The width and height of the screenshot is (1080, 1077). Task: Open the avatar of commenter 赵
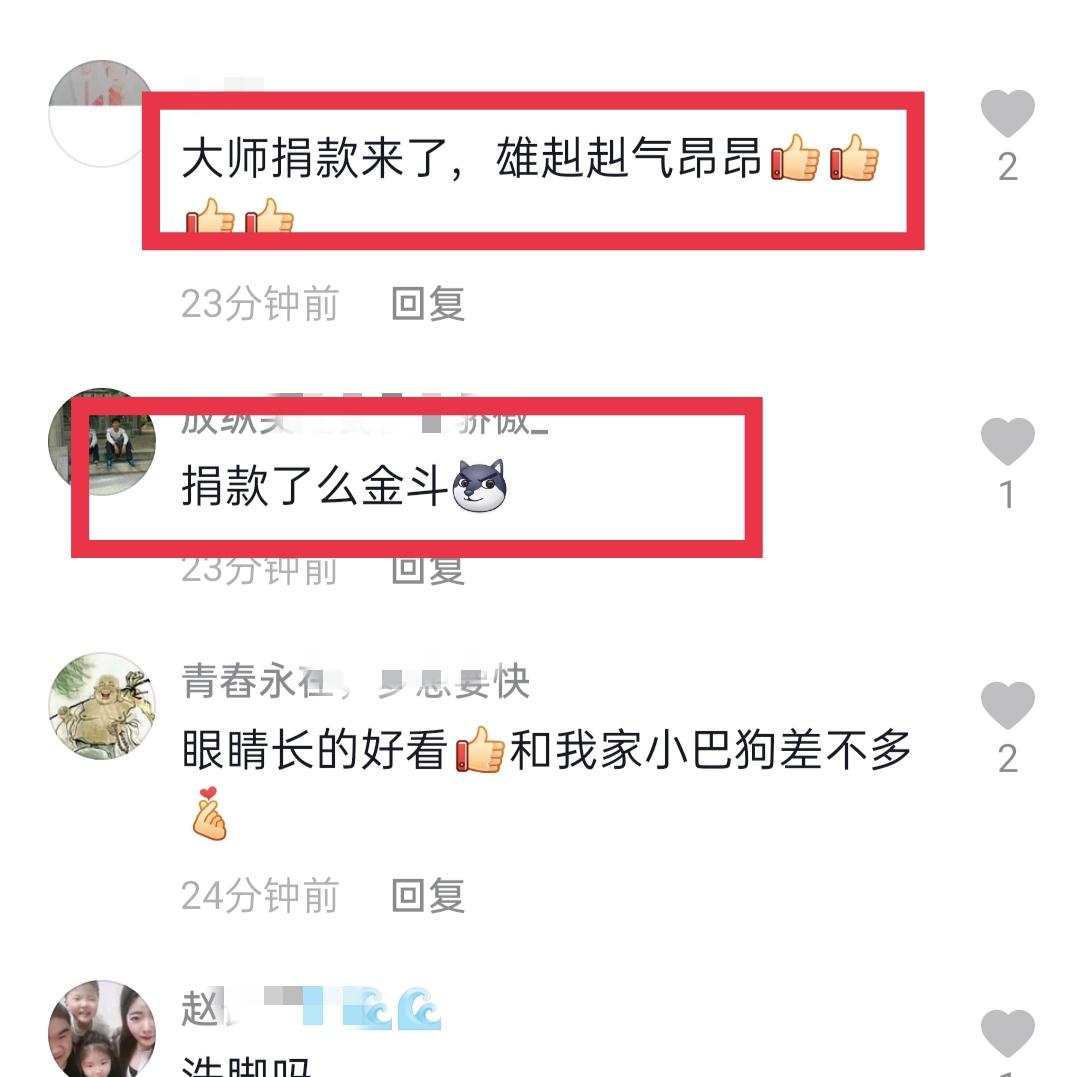(x=101, y=1030)
